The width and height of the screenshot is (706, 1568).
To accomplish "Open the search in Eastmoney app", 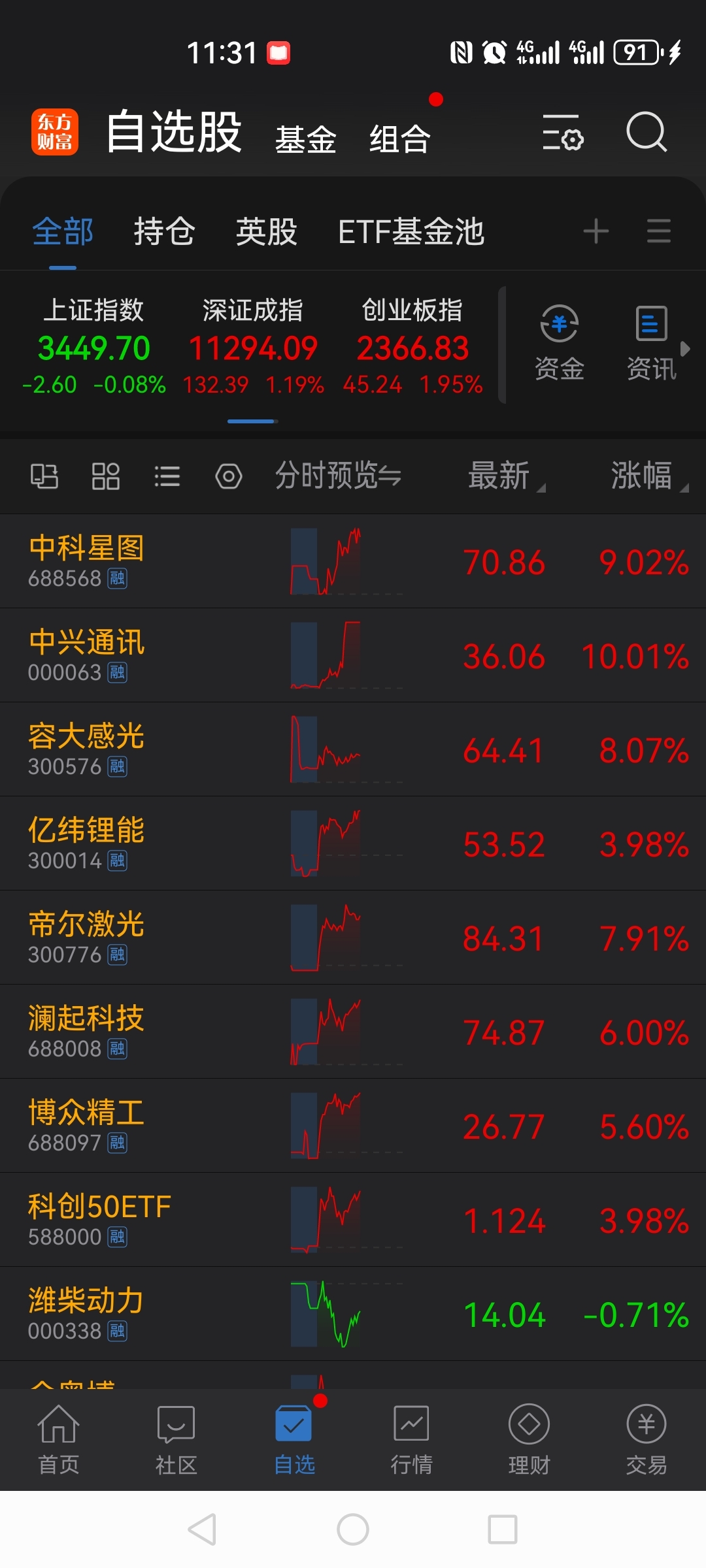I will 646,132.
